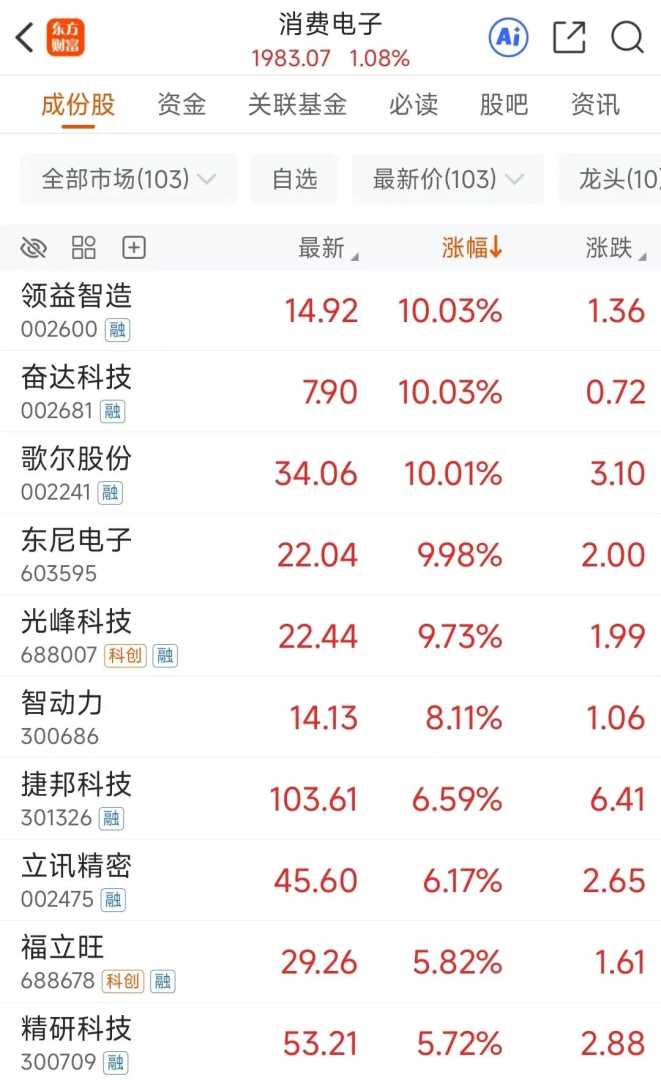
Task: Switch to the 股吧 tab
Action: tap(504, 104)
